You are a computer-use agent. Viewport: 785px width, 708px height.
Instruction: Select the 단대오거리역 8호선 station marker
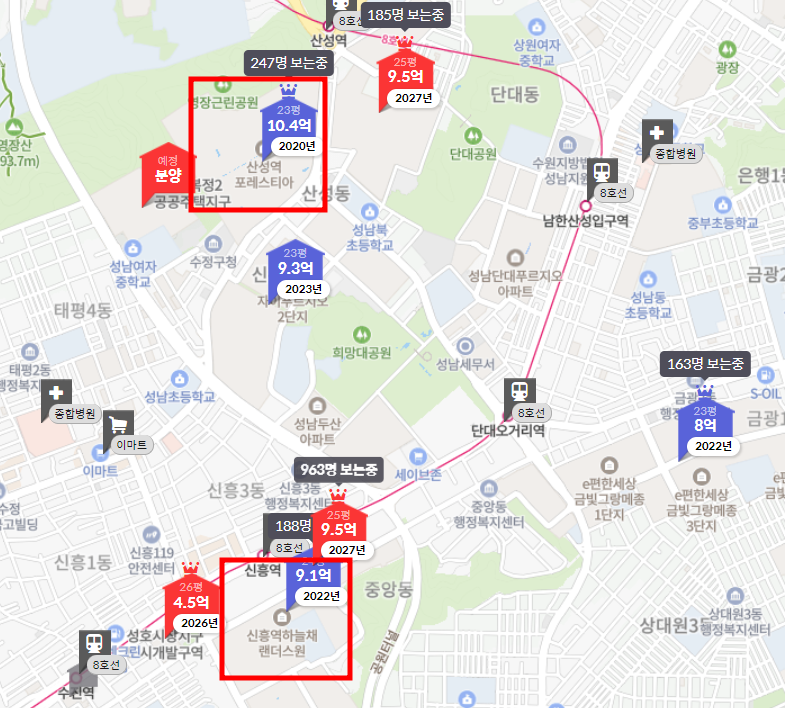519,394
